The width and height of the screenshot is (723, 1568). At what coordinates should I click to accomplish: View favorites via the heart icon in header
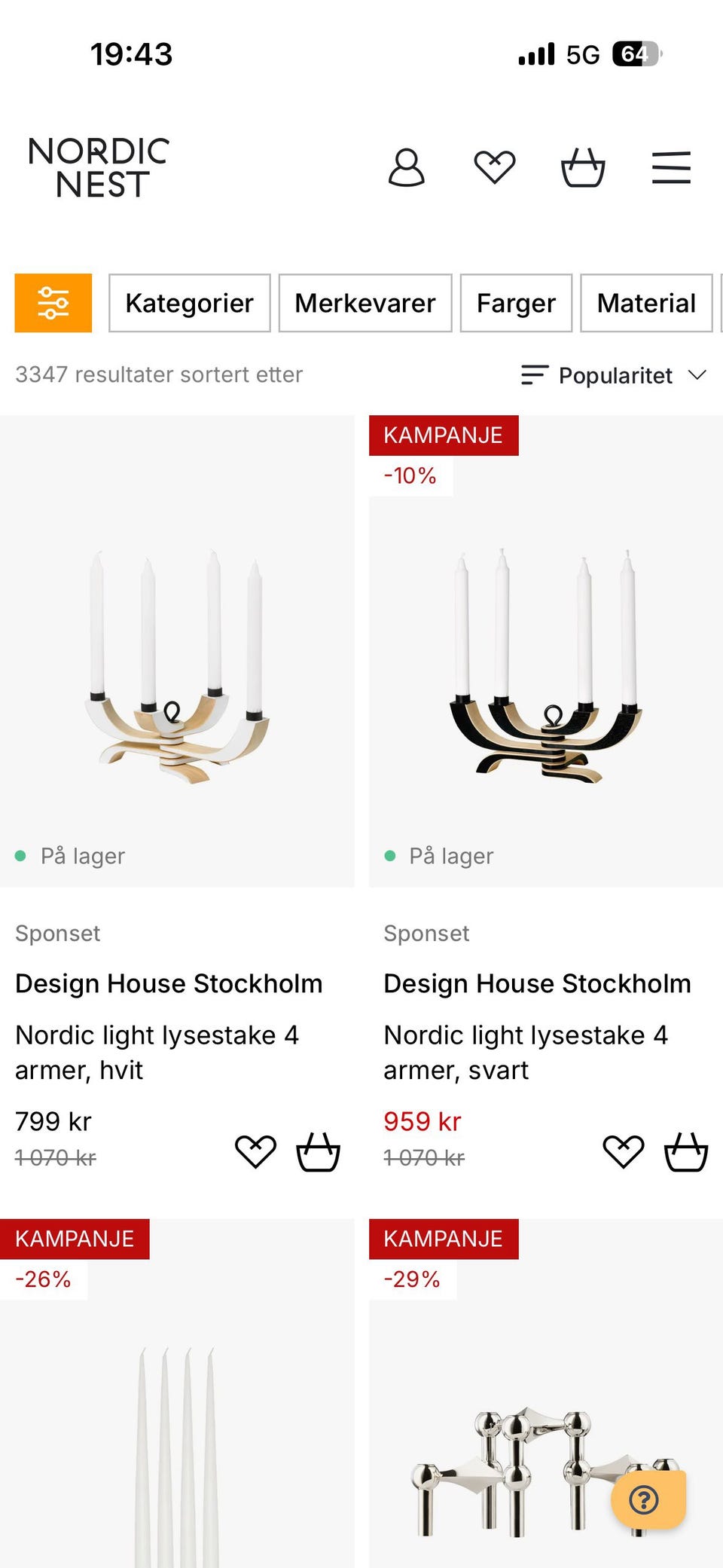click(x=495, y=167)
